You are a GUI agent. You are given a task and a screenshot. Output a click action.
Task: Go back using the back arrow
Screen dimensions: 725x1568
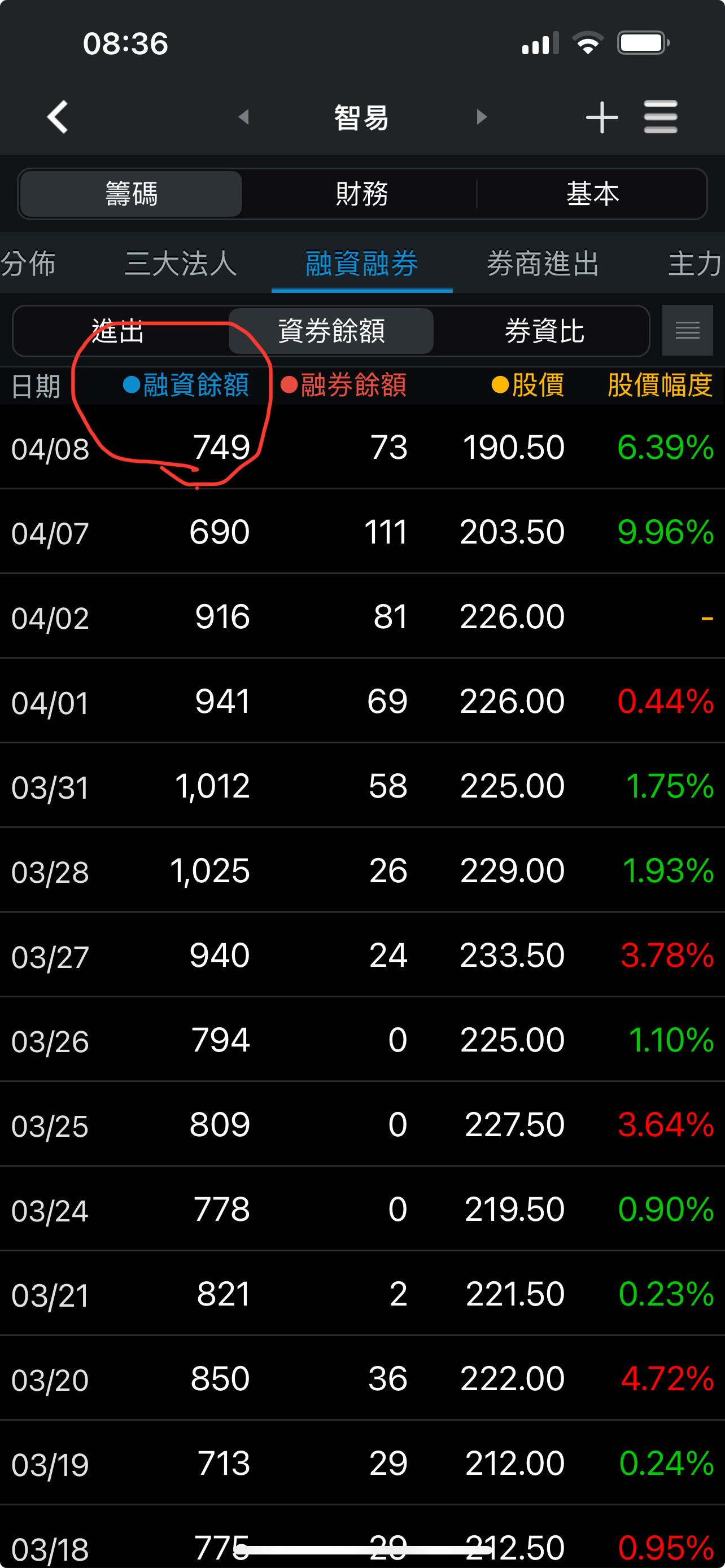coord(57,117)
